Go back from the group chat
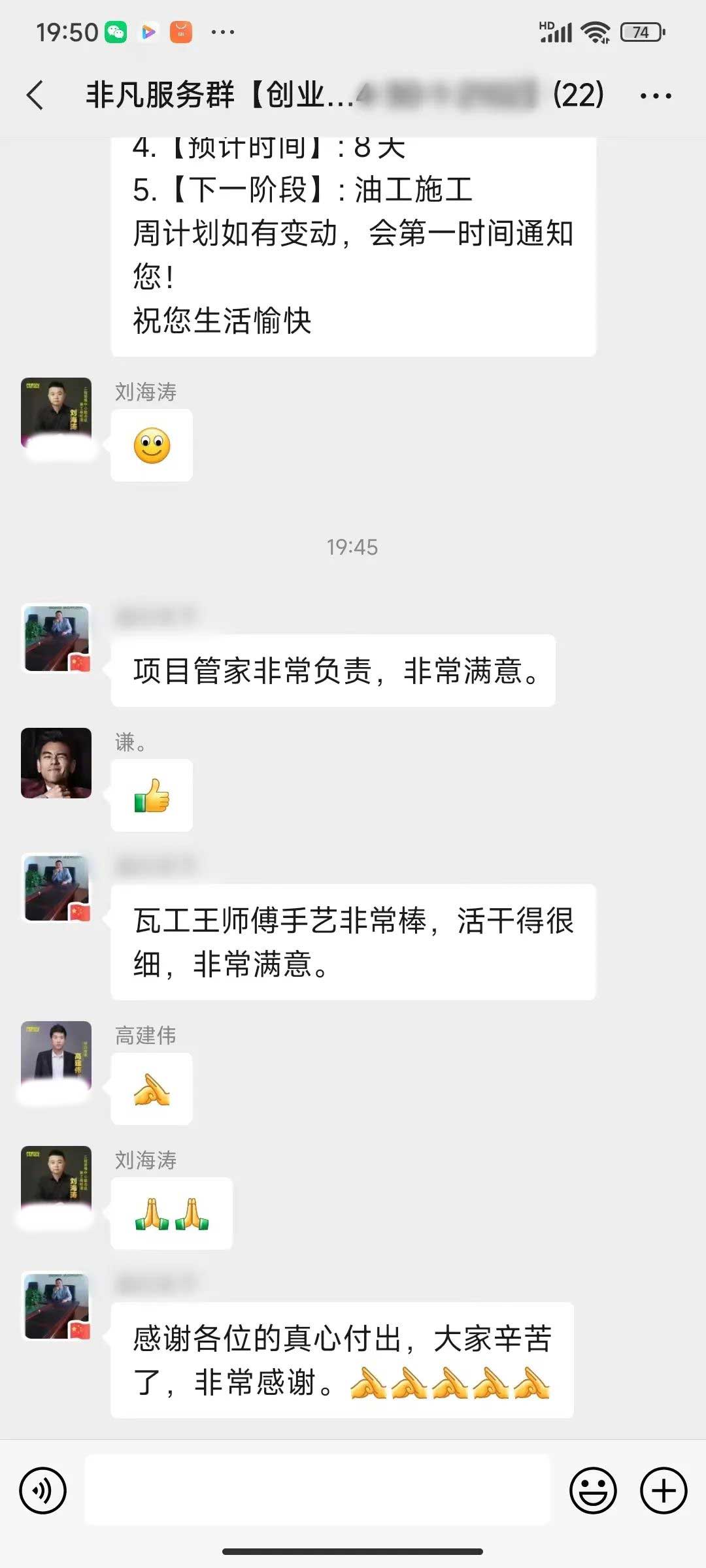This screenshot has height=1568, width=706. pyautogui.click(x=36, y=95)
